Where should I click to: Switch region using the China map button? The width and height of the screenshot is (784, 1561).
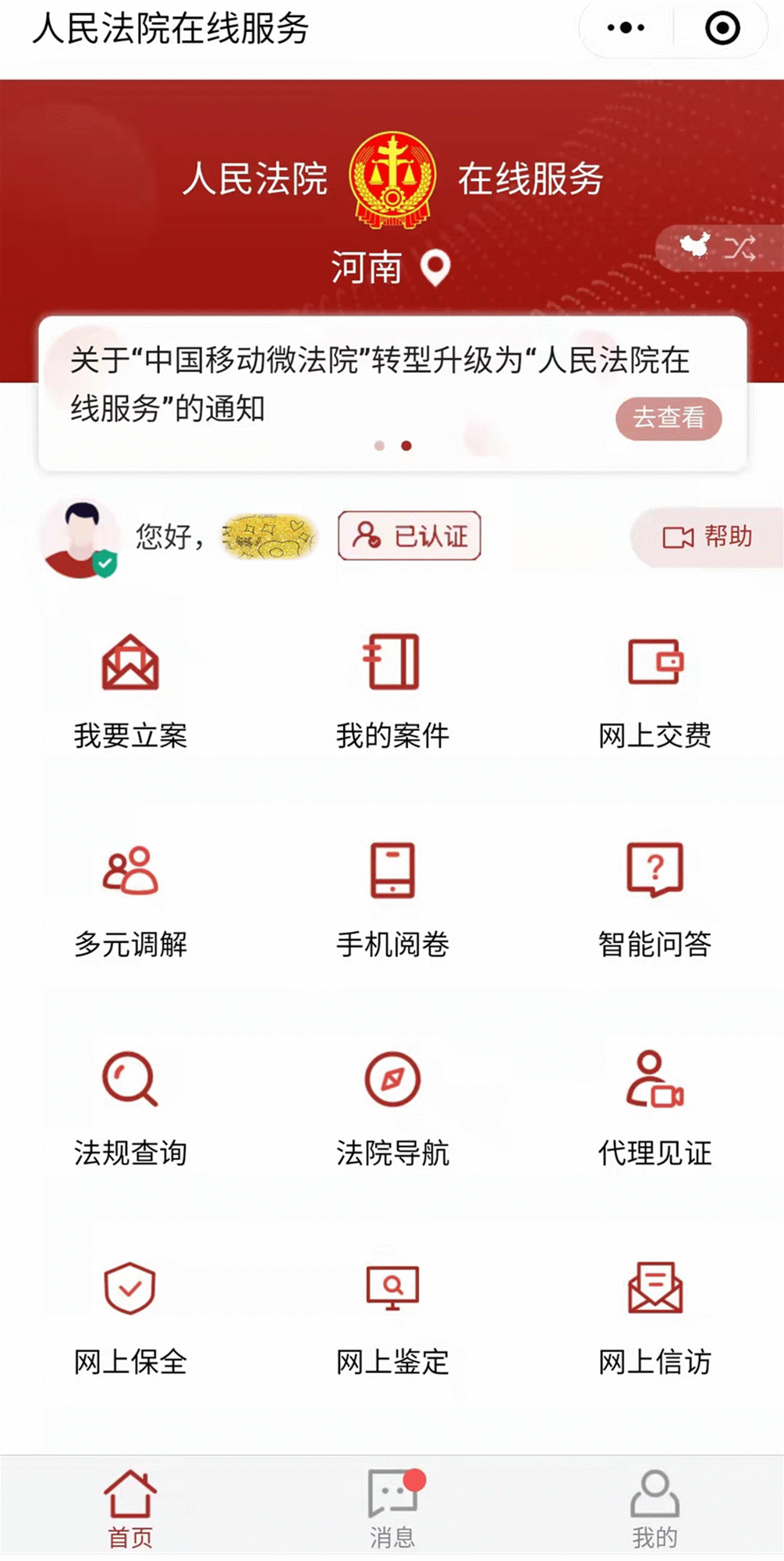[x=718, y=248]
